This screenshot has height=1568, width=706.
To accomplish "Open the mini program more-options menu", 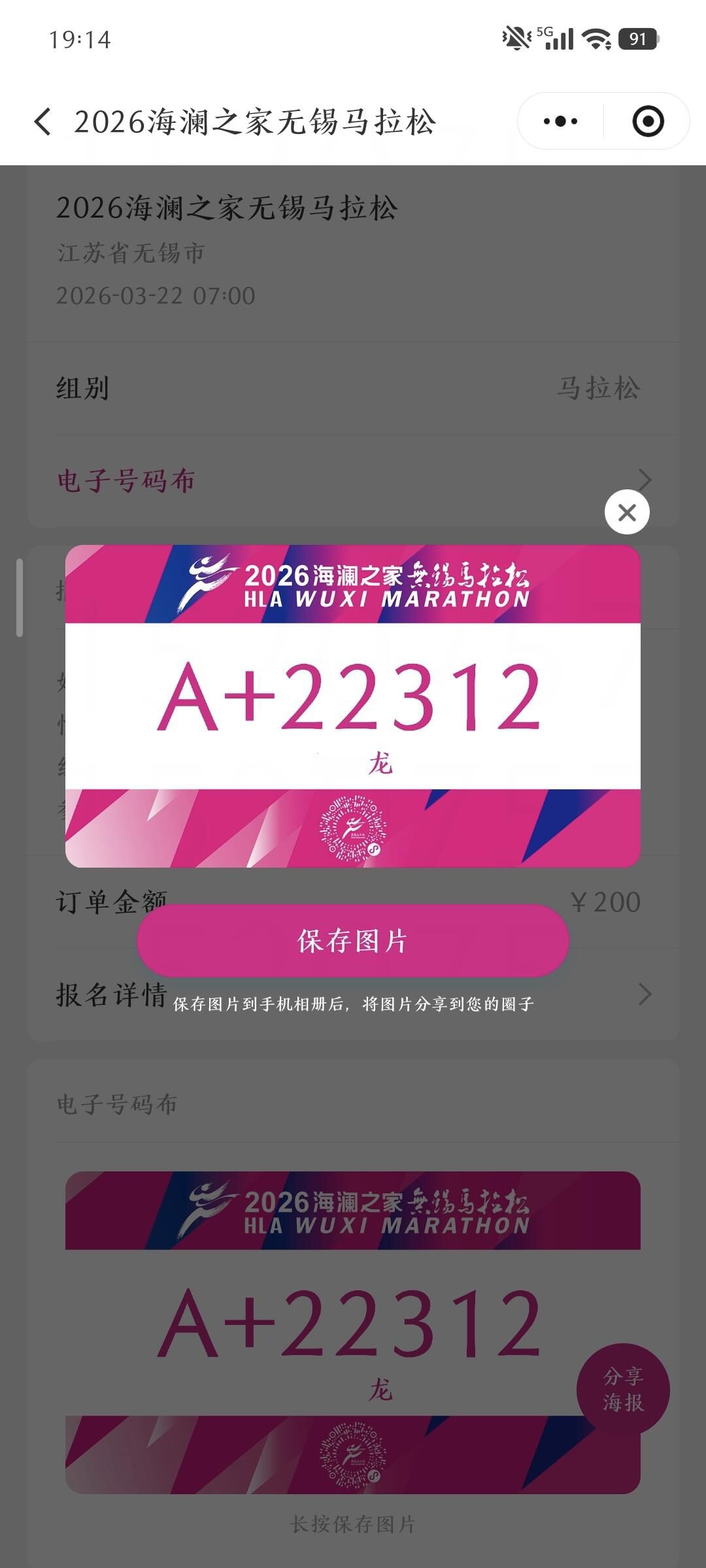I will 561,122.
